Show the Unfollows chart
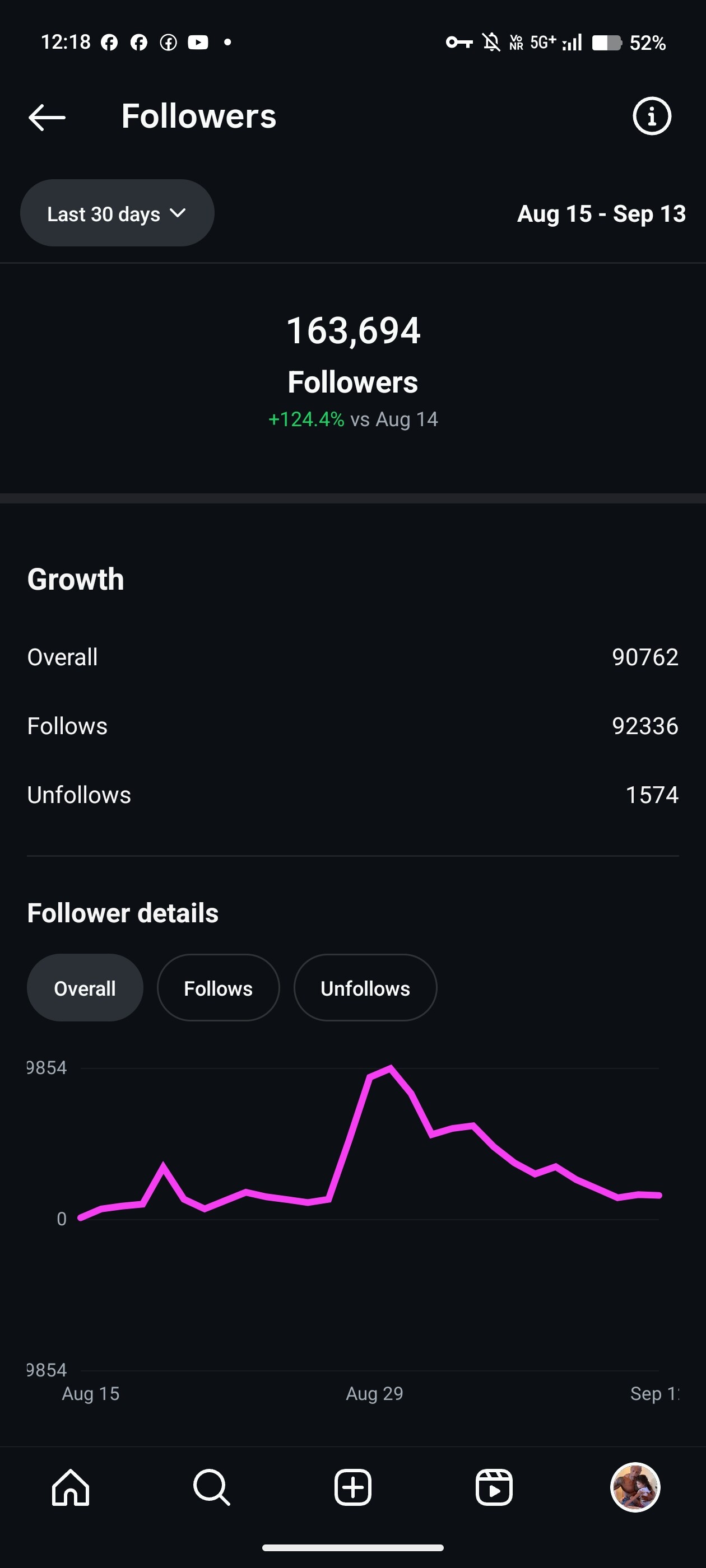The height and width of the screenshot is (1568, 706). 365,988
